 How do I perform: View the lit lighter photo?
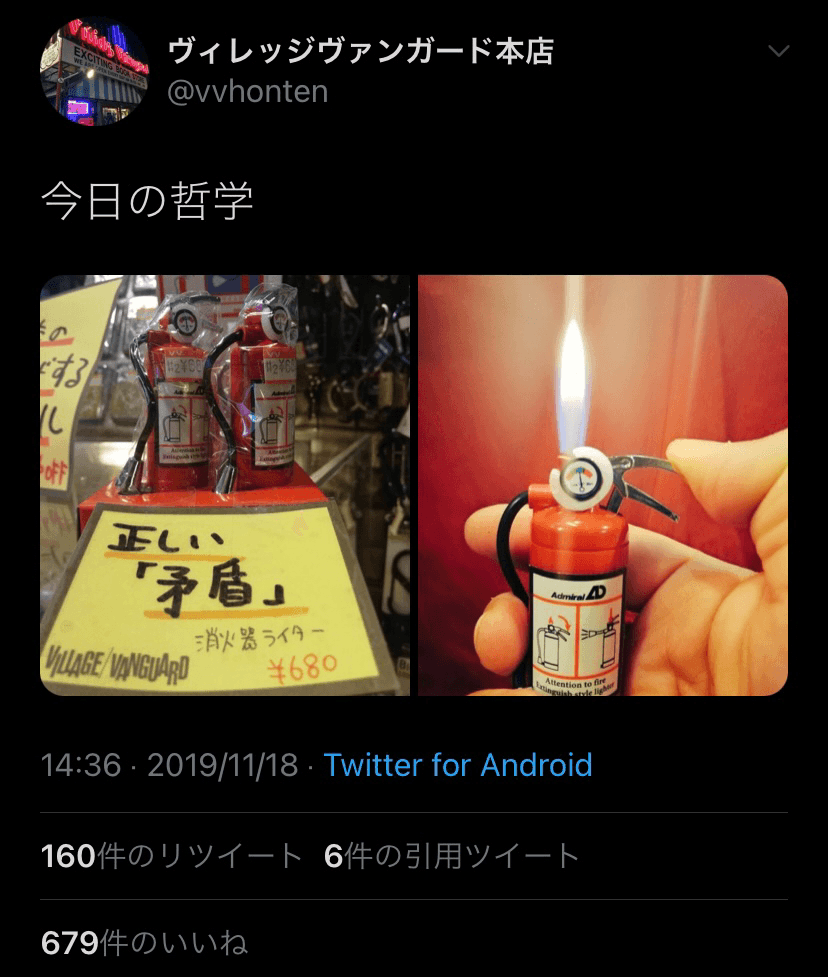point(602,485)
